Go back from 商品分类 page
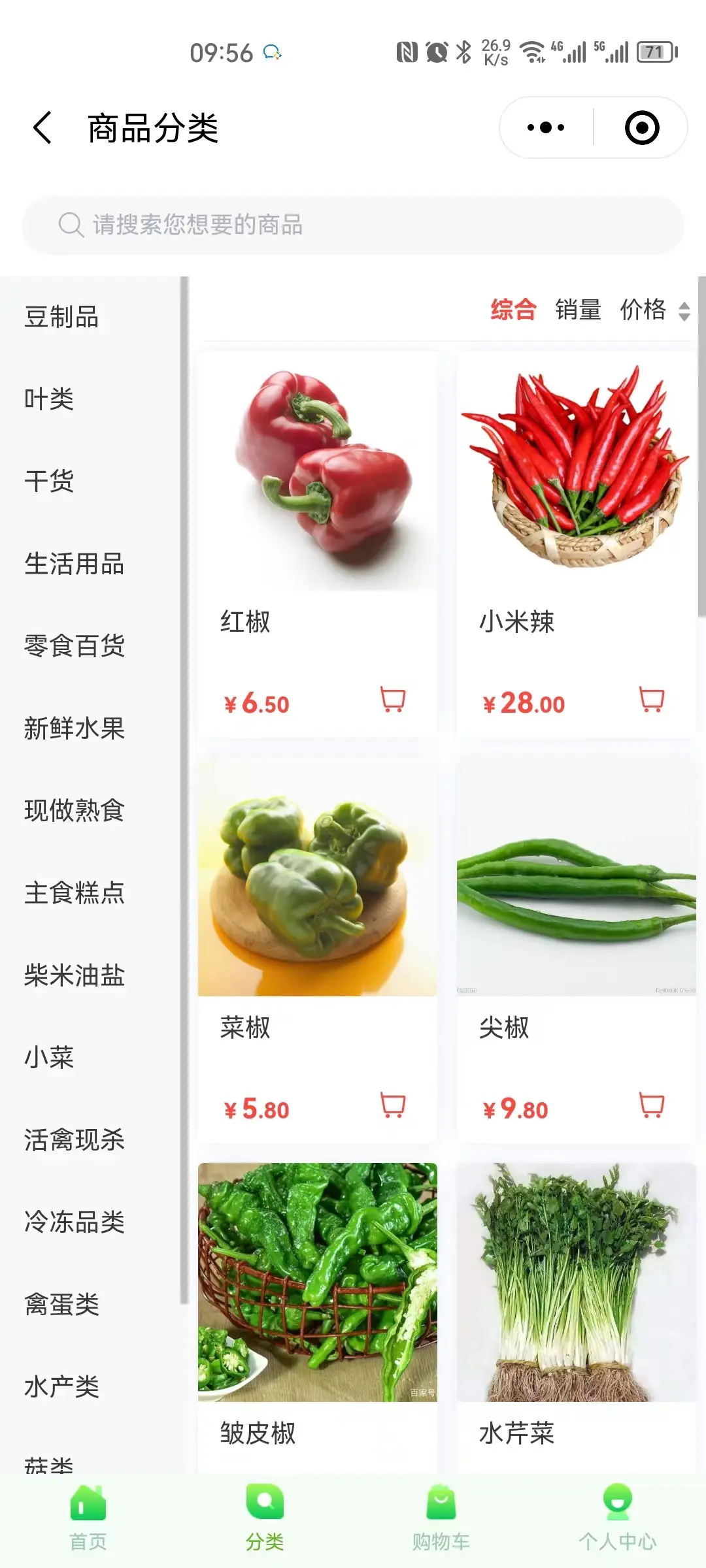This screenshot has width=706, height=1568. tap(43, 127)
